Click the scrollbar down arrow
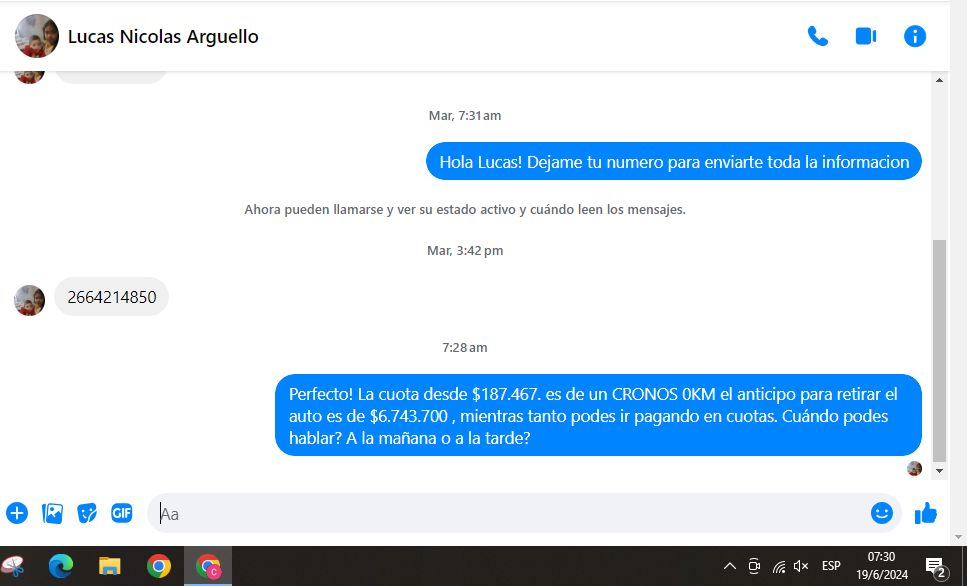Viewport: 967px width, 586px height. pyautogui.click(x=939, y=470)
